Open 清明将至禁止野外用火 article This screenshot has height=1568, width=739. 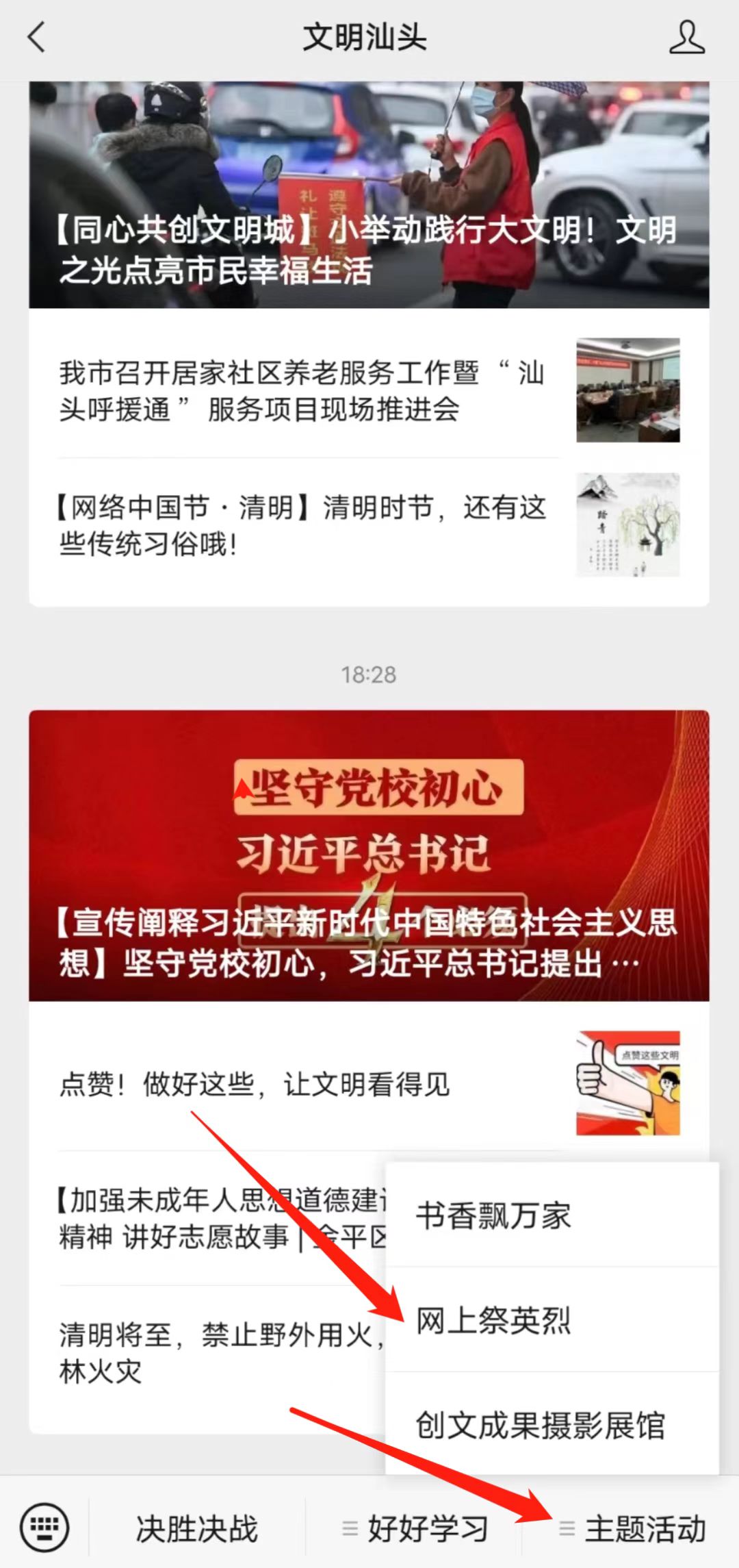click(x=219, y=1353)
